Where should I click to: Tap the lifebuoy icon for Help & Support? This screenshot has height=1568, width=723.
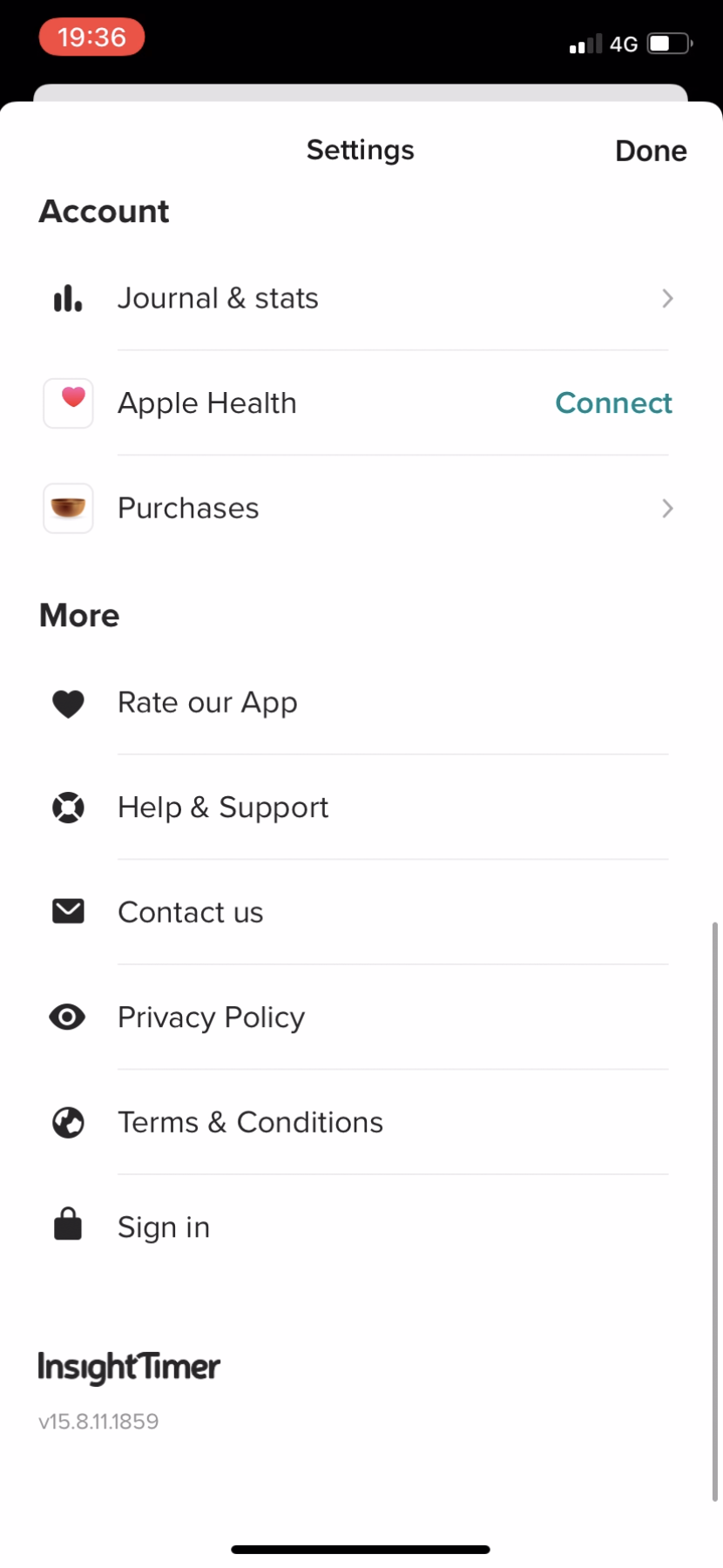[x=67, y=808]
